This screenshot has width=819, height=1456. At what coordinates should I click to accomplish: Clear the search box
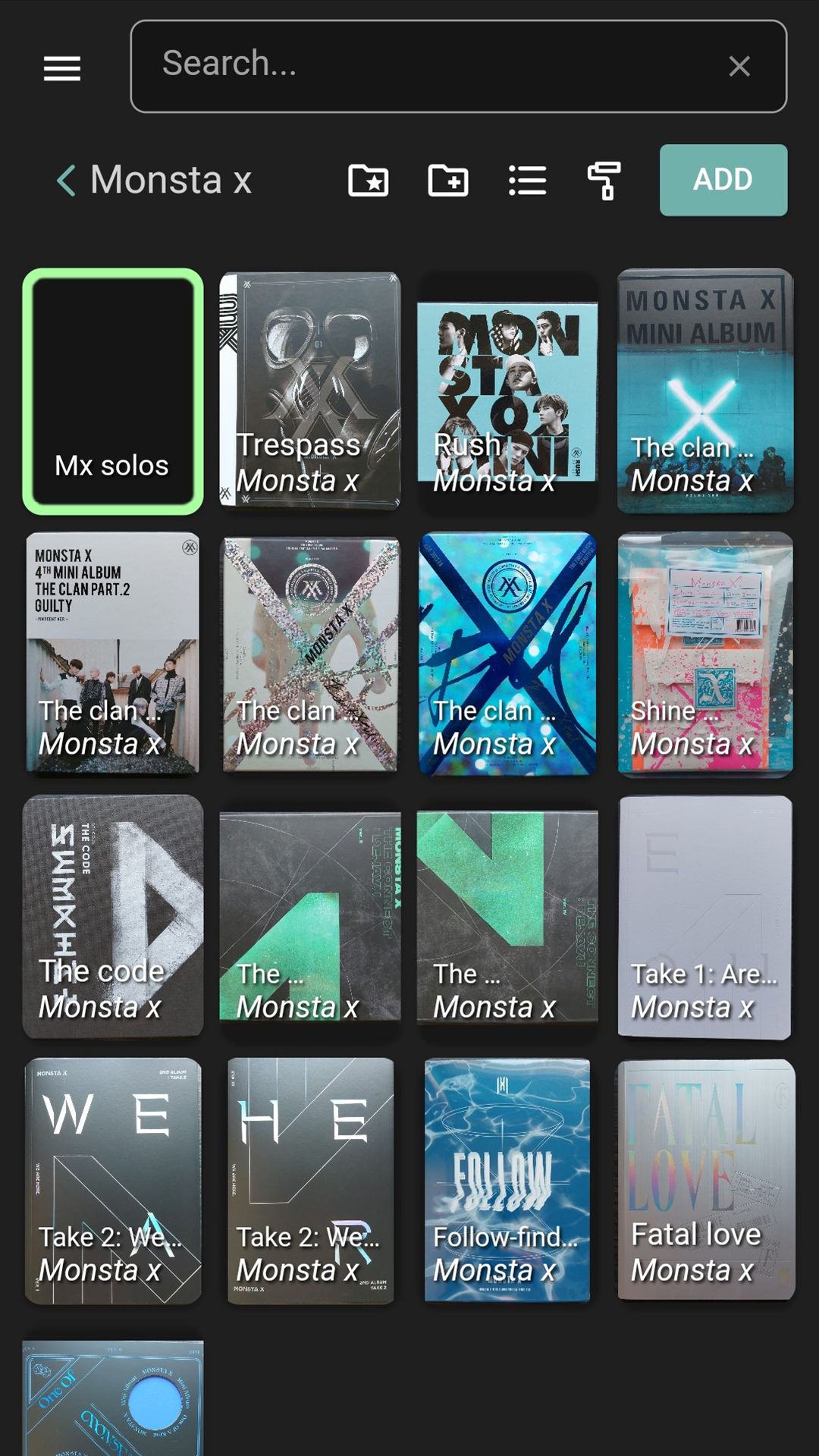pyautogui.click(x=739, y=67)
